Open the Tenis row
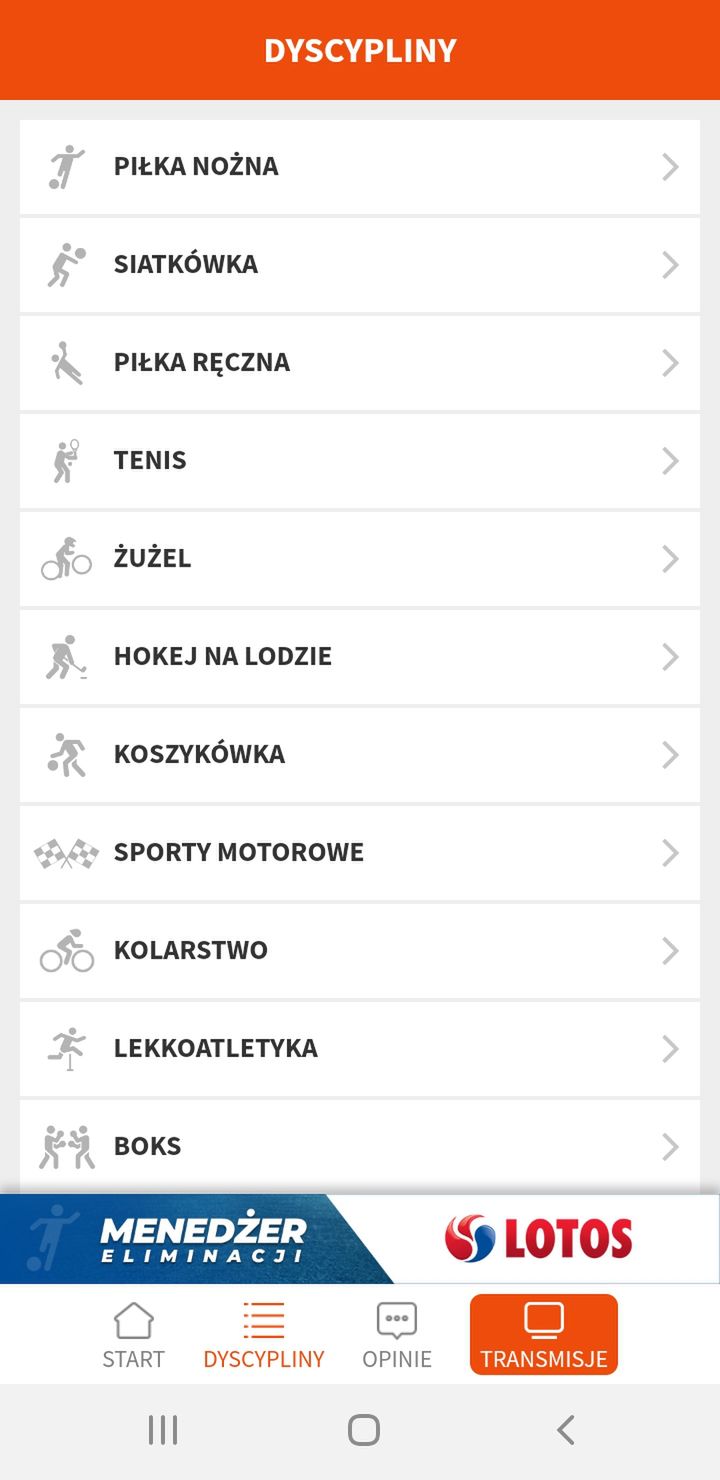720x1480 pixels. click(x=360, y=461)
